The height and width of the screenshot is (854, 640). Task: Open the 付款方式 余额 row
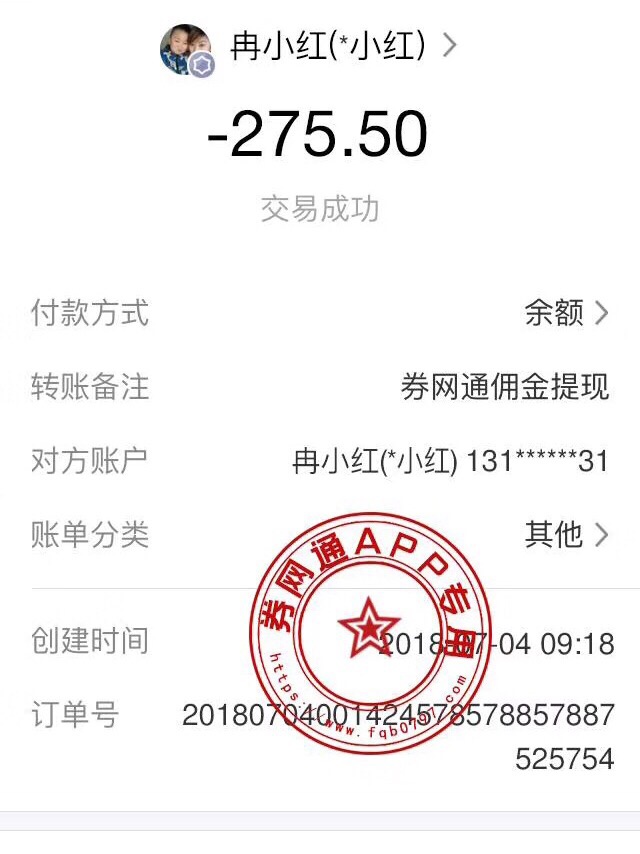(x=565, y=314)
